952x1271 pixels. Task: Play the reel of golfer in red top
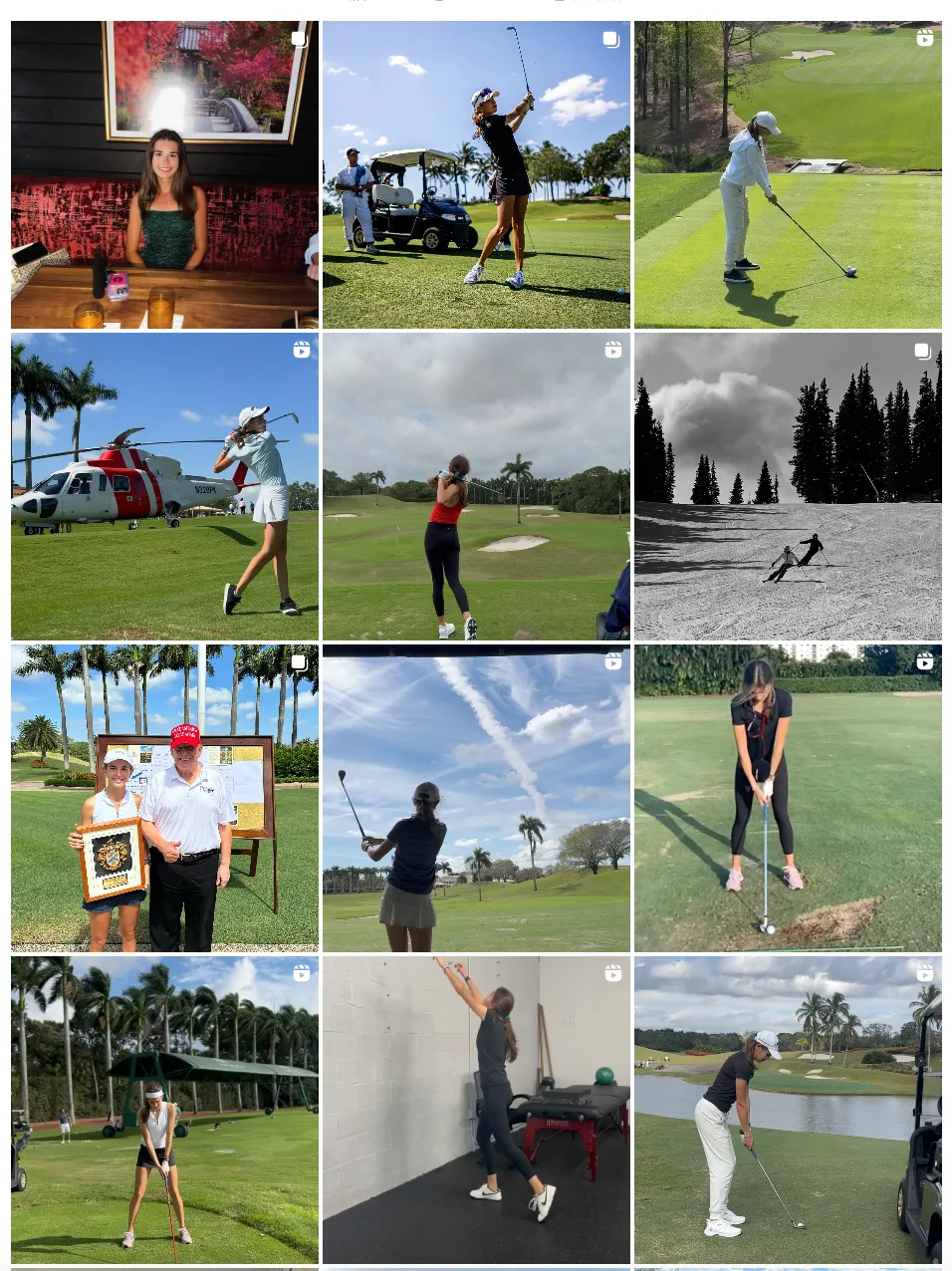pos(476,487)
